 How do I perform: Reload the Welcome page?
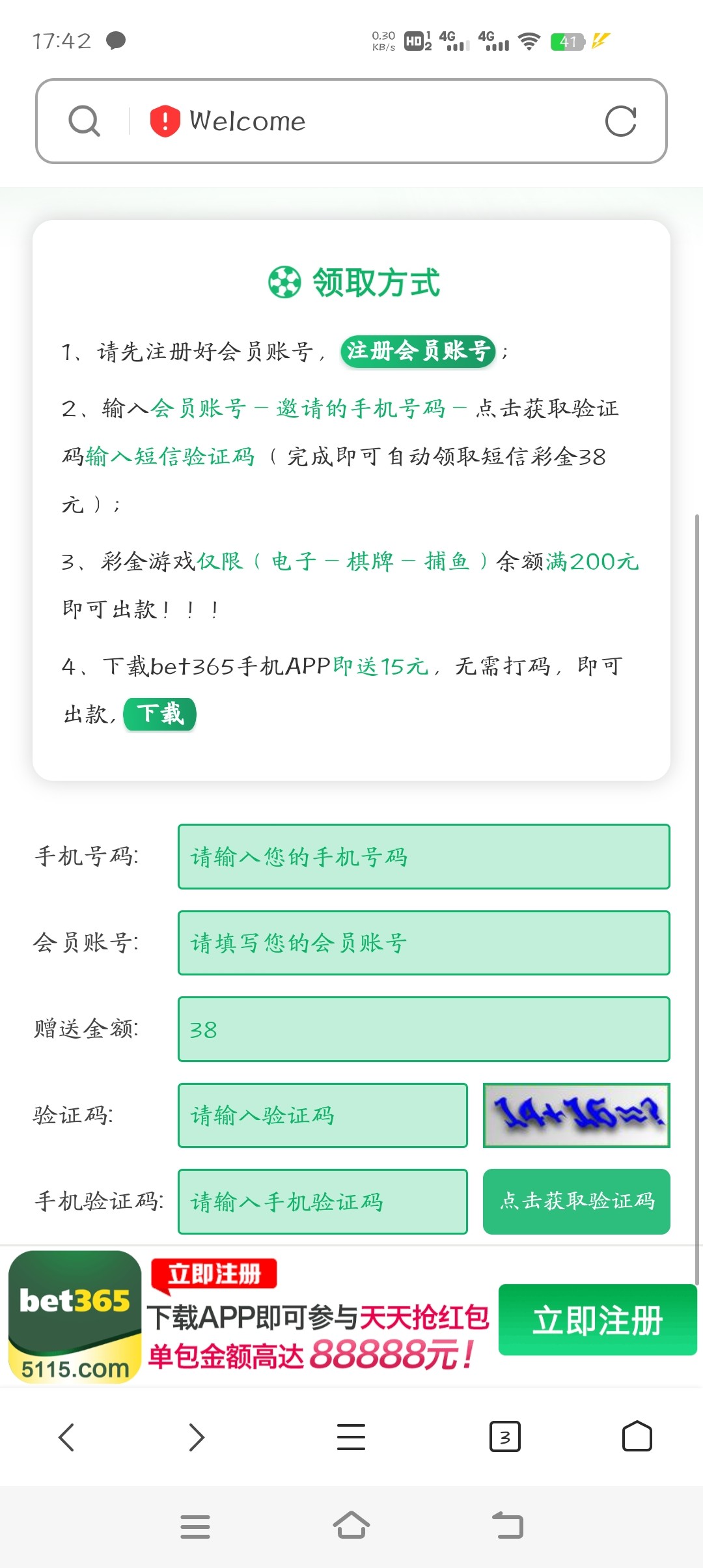pyautogui.click(x=620, y=121)
